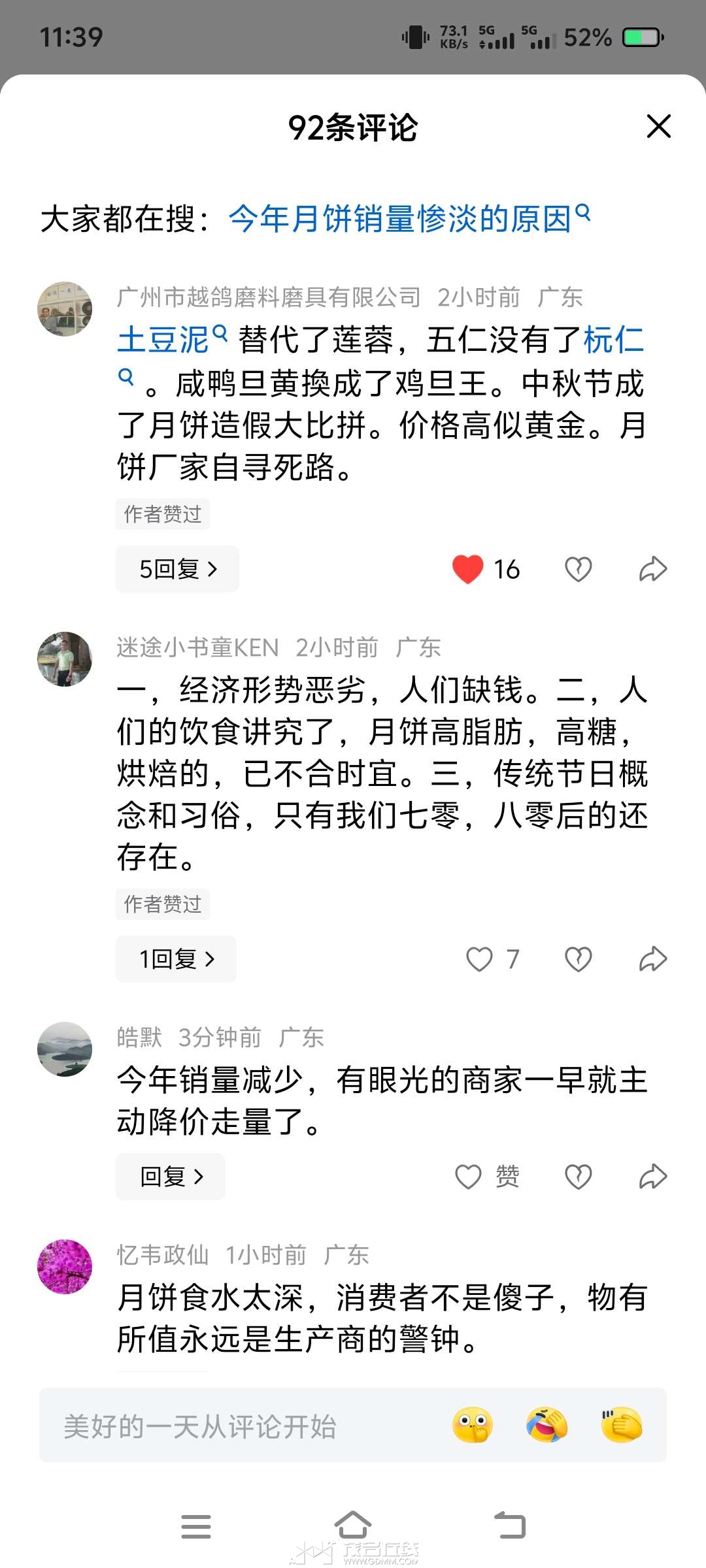The image size is (706, 1568).
Task: Share 皓默's comment
Action: [652, 1177]
